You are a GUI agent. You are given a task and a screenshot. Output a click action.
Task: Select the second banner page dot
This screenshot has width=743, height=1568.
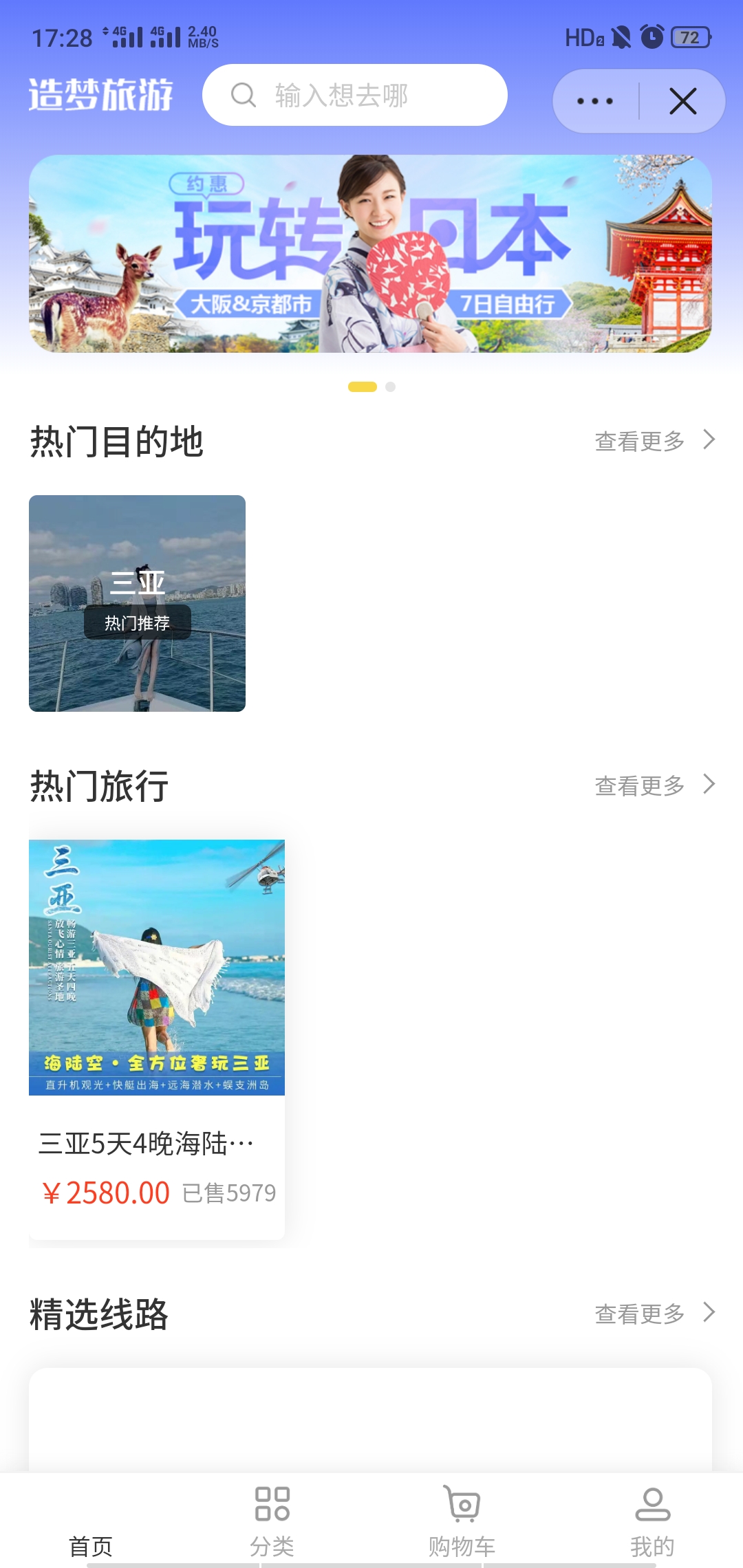point(390,386)
